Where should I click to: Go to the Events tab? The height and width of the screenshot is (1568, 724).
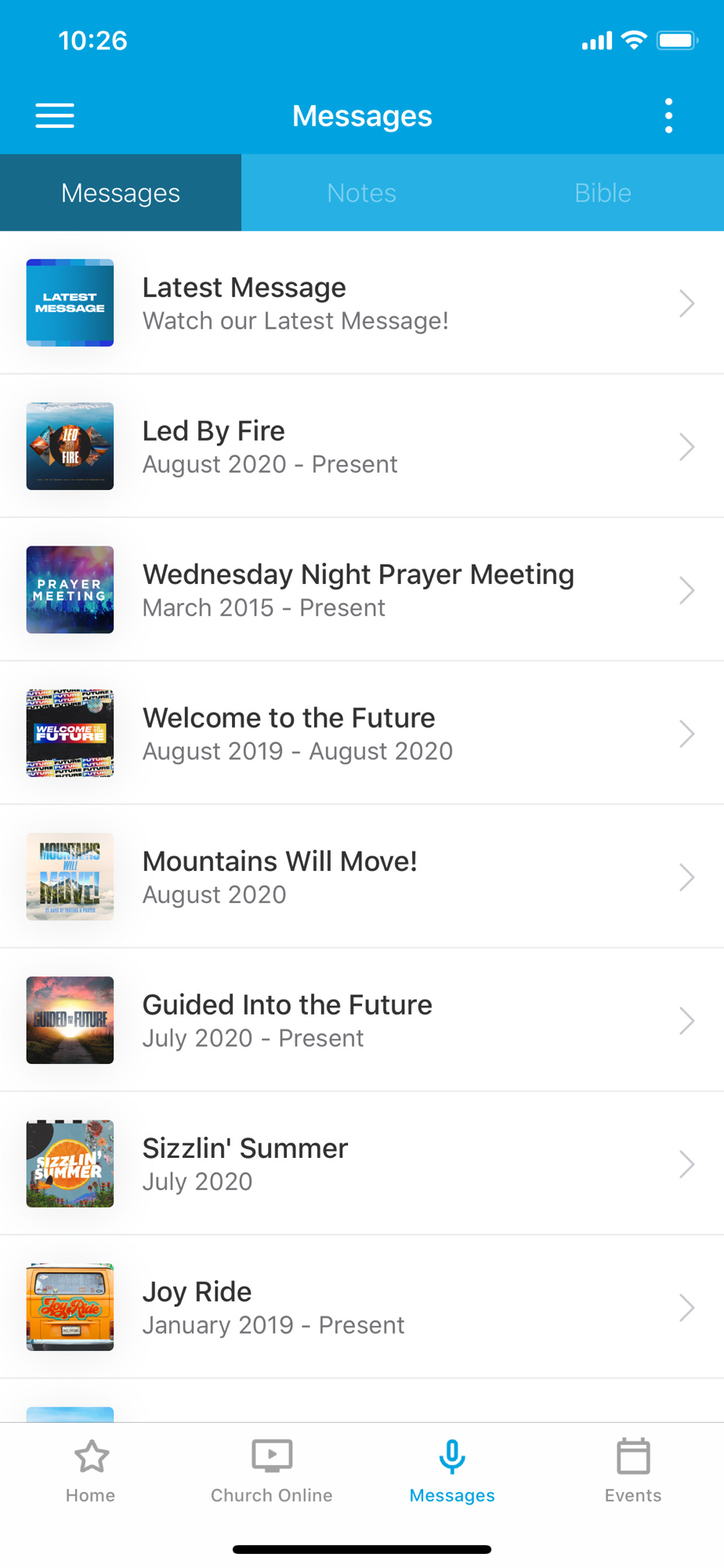(633, 1472)
